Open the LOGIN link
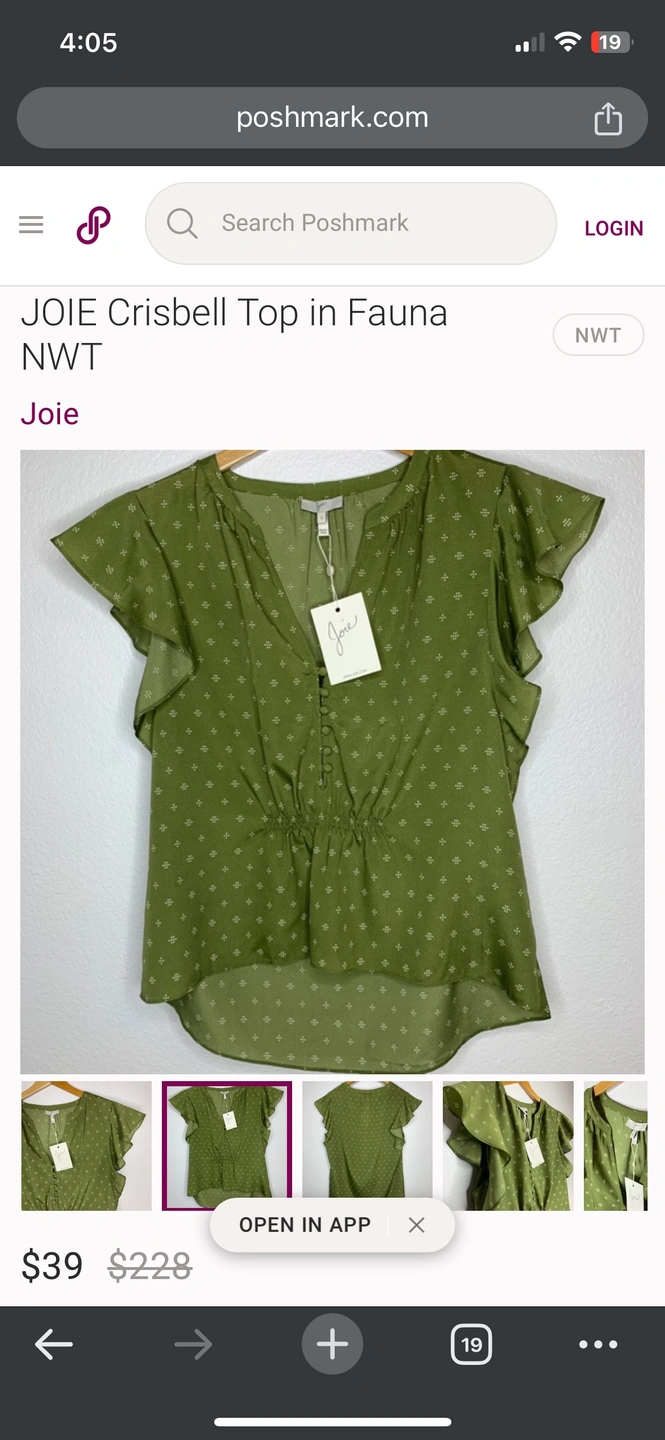Screen dimensions: 665x1440 (613, 228)
